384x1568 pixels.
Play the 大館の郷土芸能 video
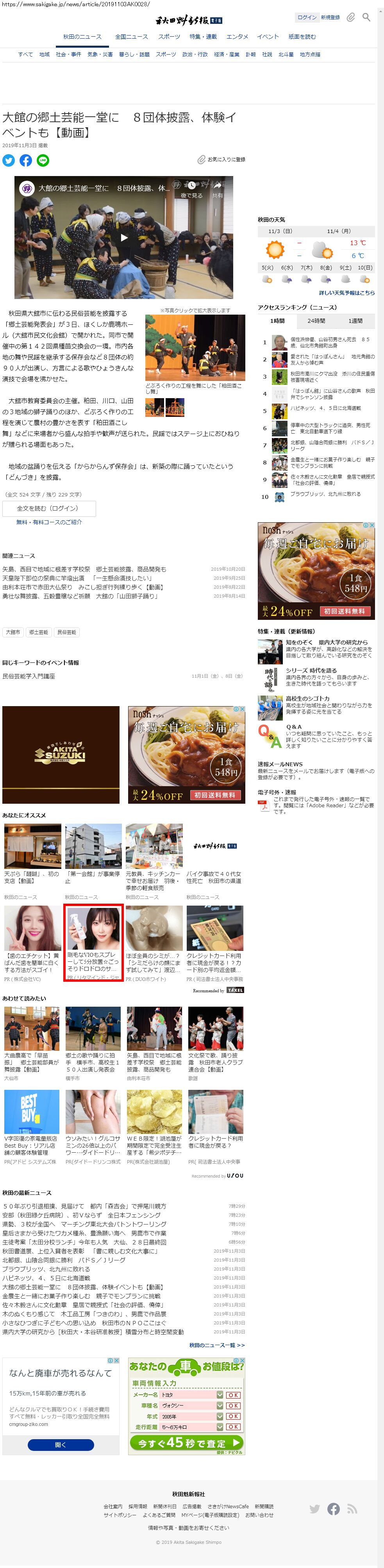click(124, 237)
